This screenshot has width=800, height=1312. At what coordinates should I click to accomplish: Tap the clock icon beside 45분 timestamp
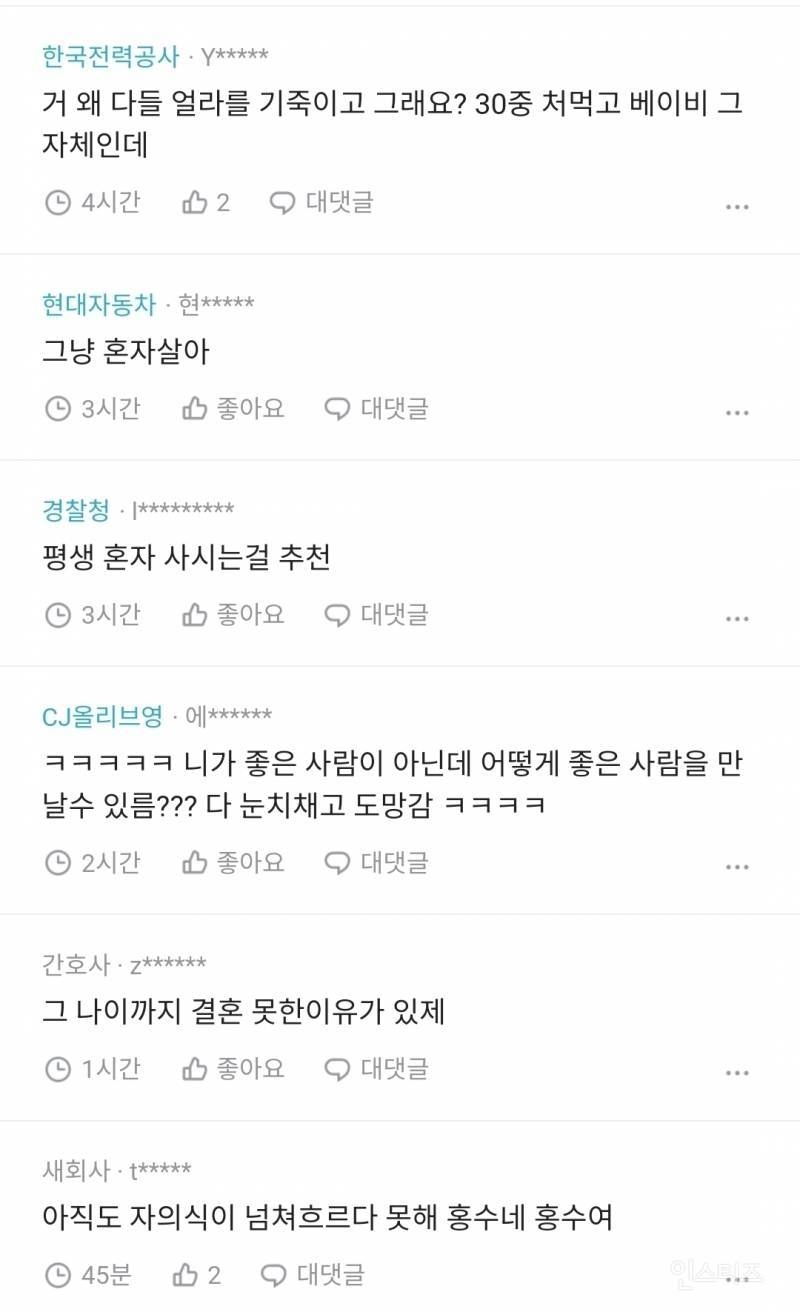58,1275
